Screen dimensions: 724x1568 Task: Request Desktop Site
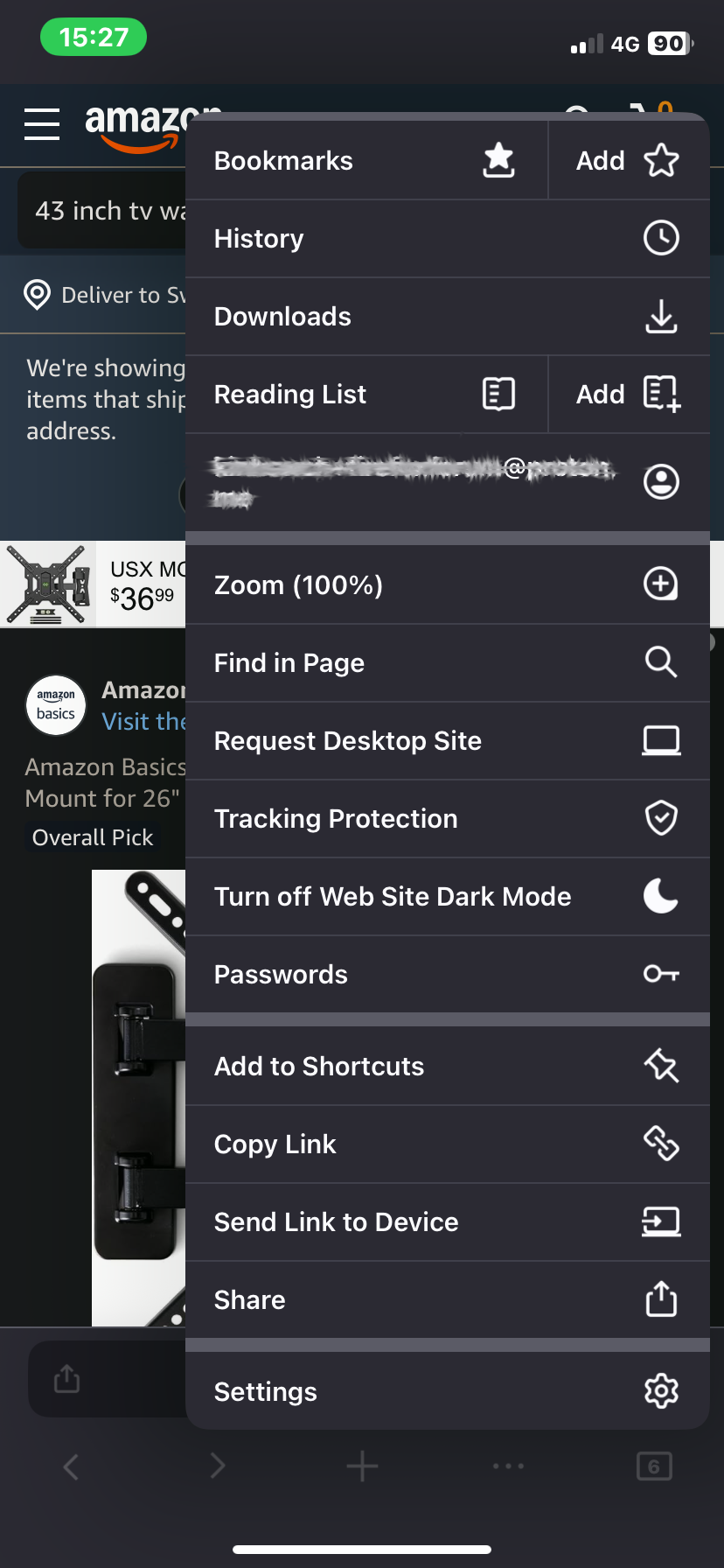pyautogui.click(x=447, y=741)
